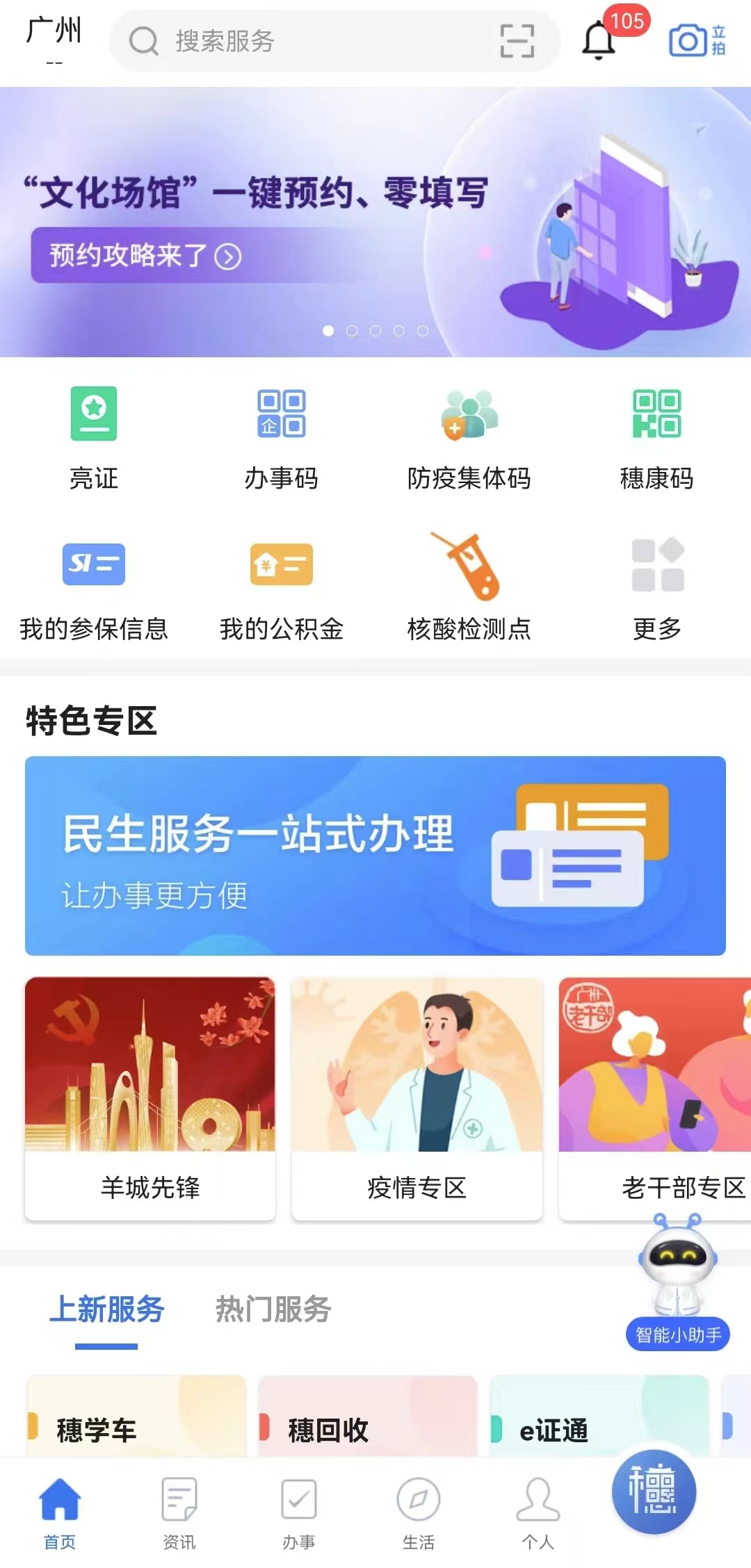Open the 立拍 camera icon
Screen dimensions: 751x1568
pos(697,41)
